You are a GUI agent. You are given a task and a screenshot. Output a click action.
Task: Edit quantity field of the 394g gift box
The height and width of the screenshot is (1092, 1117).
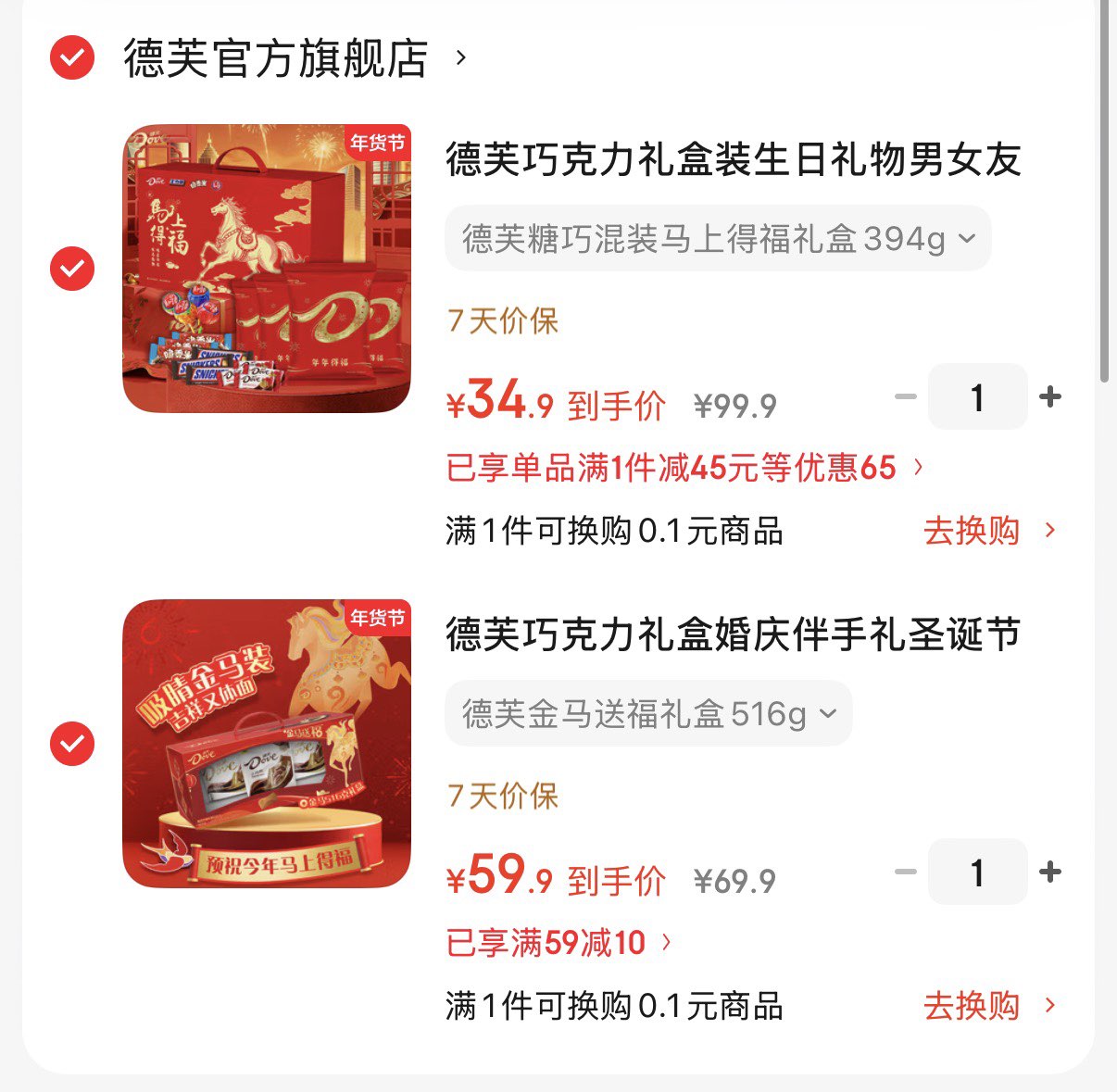977,397
